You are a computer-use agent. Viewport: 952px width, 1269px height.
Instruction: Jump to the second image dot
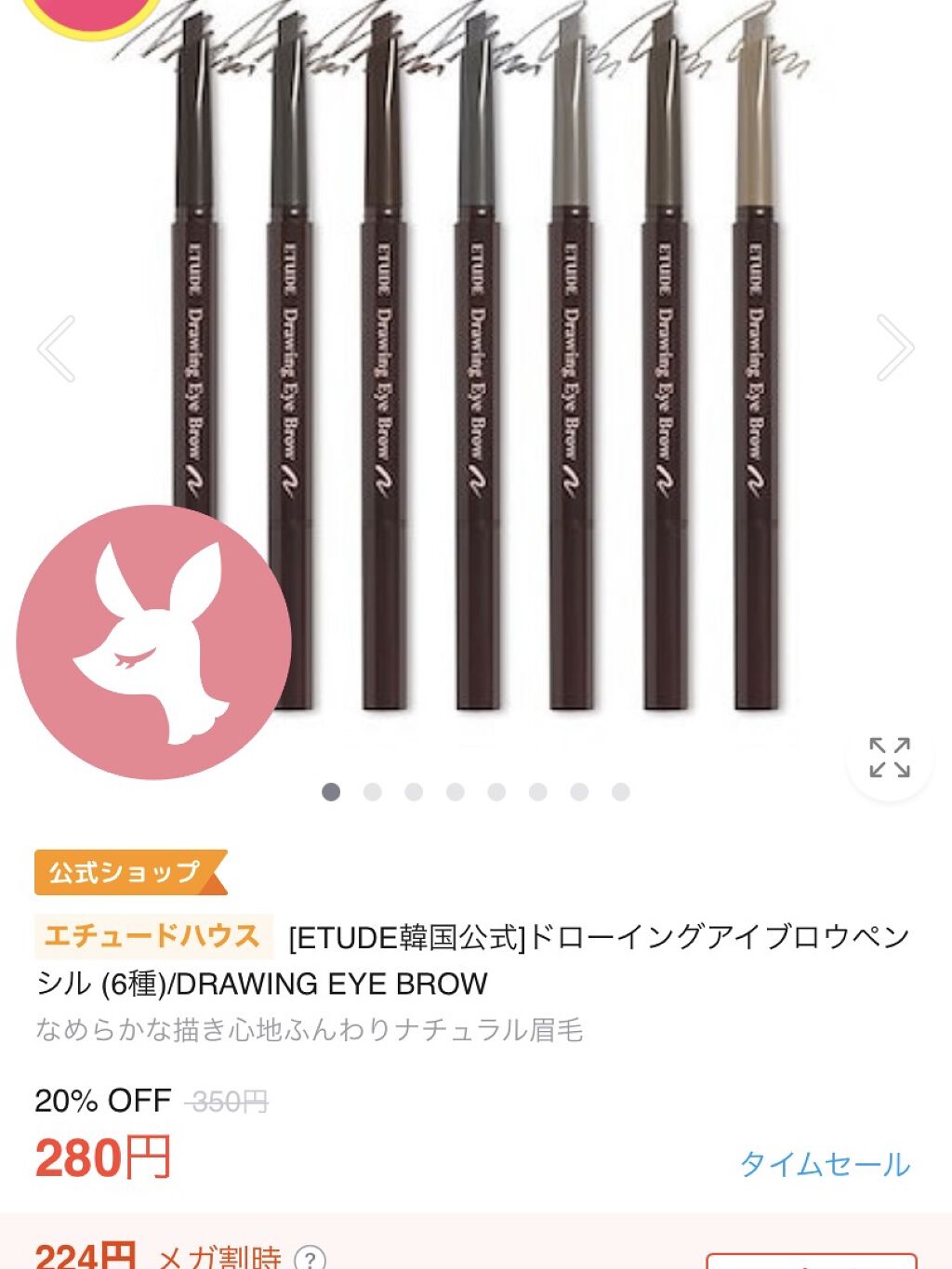(x=373, y=792)
